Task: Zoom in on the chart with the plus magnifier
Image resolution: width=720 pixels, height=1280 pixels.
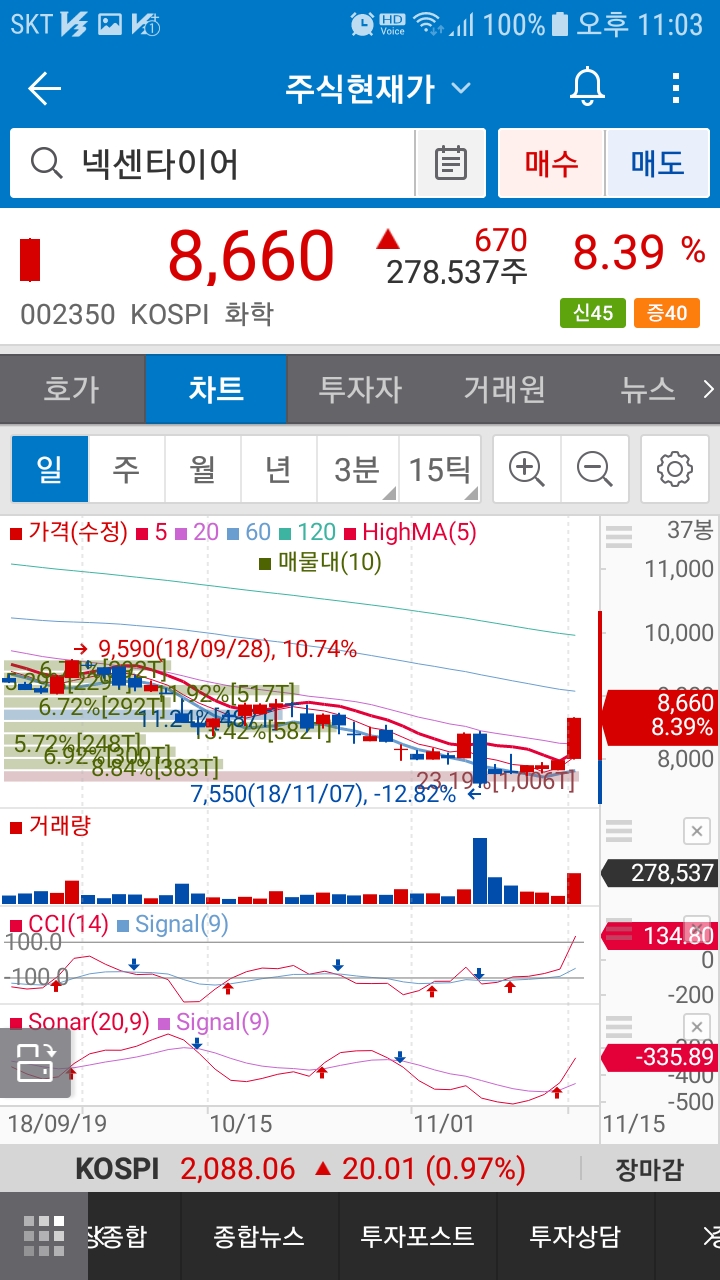Action: (524, 469)
